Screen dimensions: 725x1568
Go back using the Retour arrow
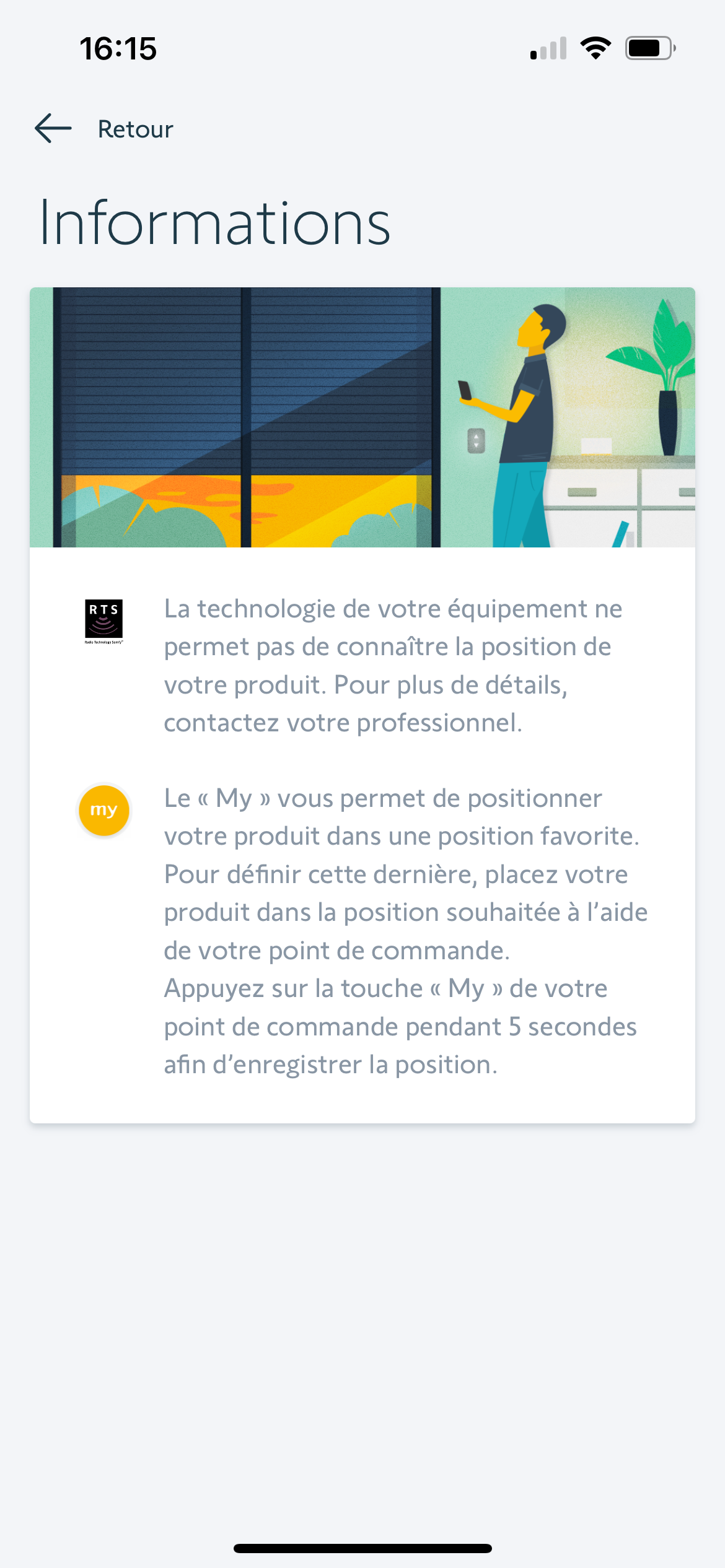coord(53,128)
